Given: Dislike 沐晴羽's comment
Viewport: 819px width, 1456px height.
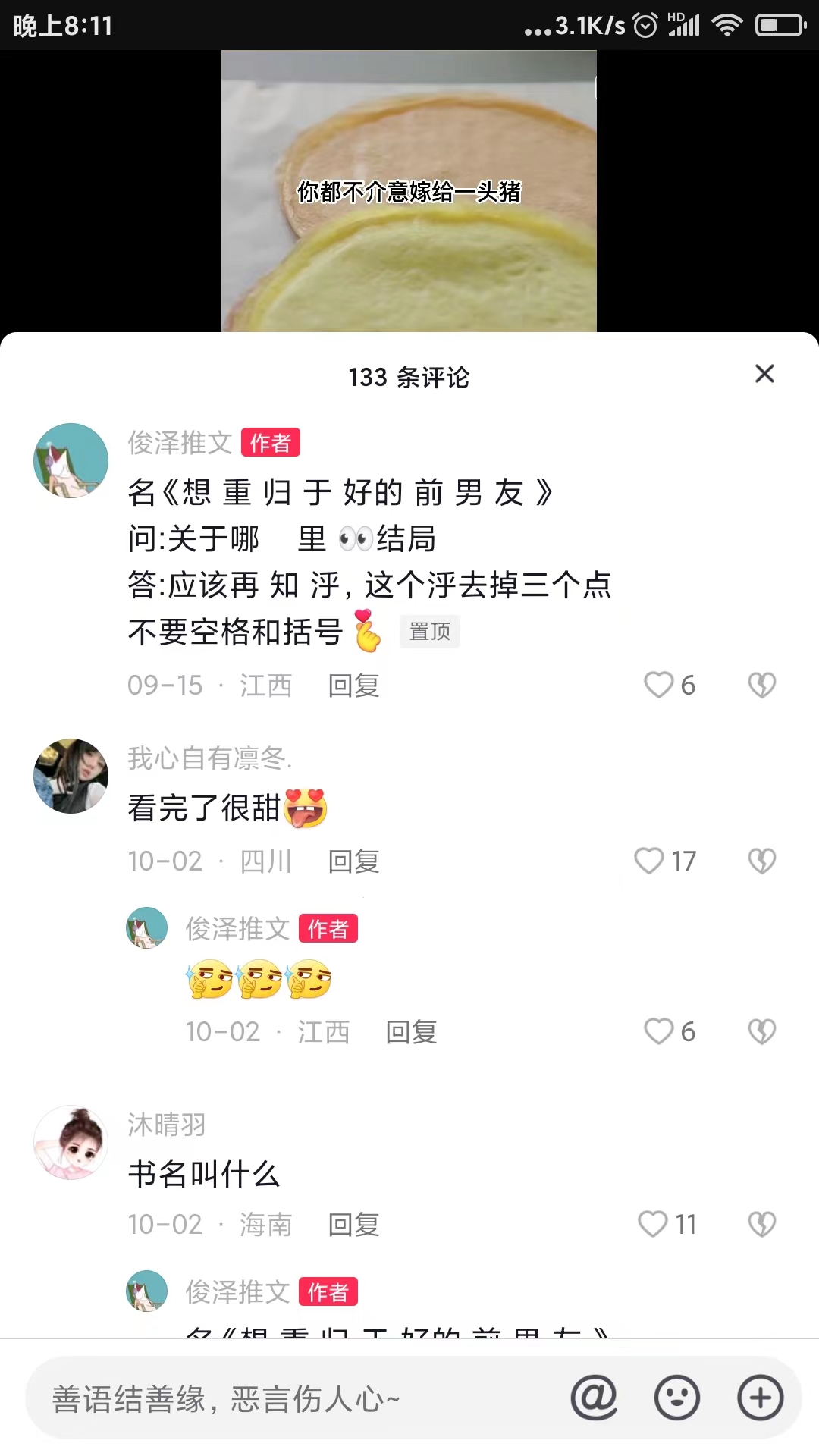Looking at the screenshot, I should pyautogui.click(x=761, y=1224).
